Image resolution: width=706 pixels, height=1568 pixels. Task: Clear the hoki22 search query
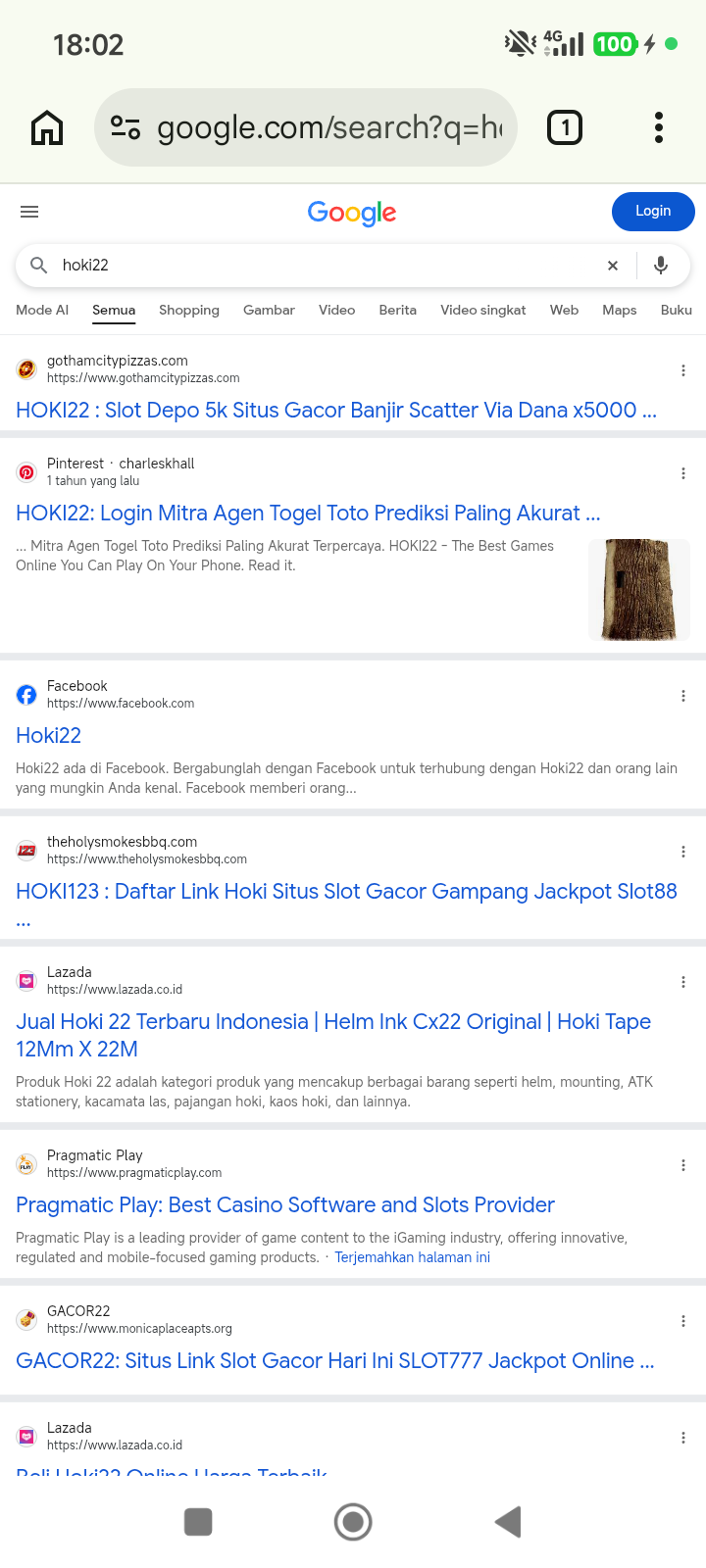coord(613,266)
